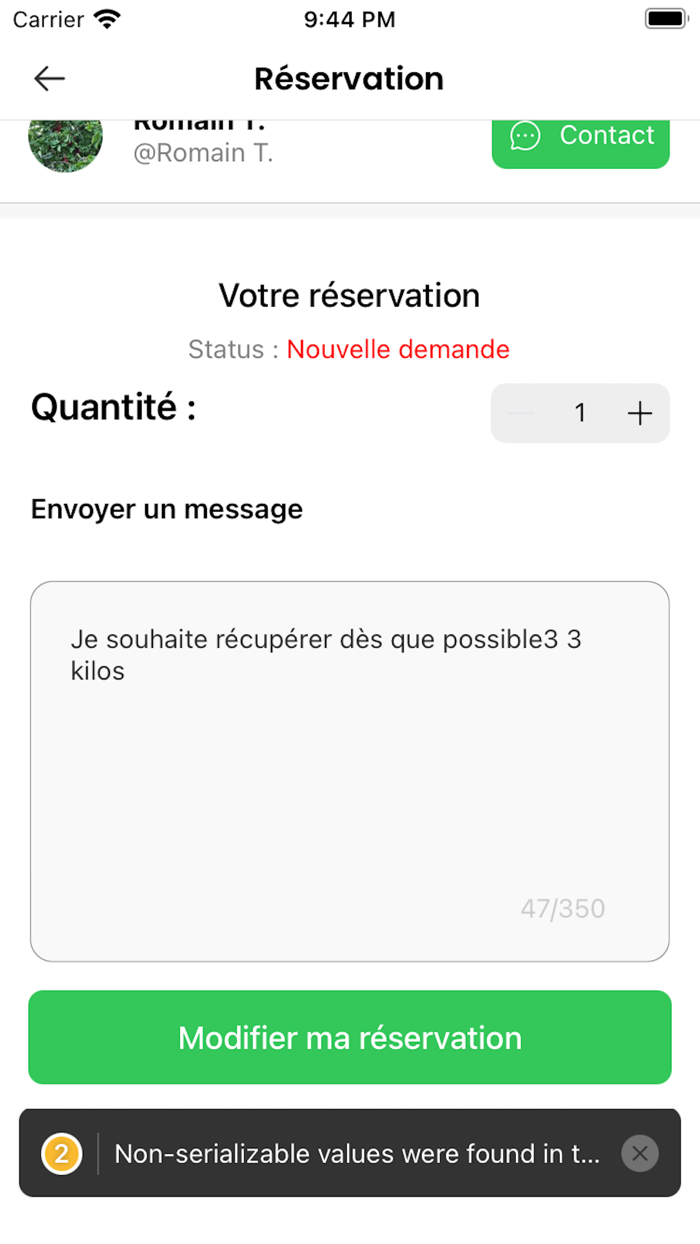Contact Romain T.

pos(580,137)
